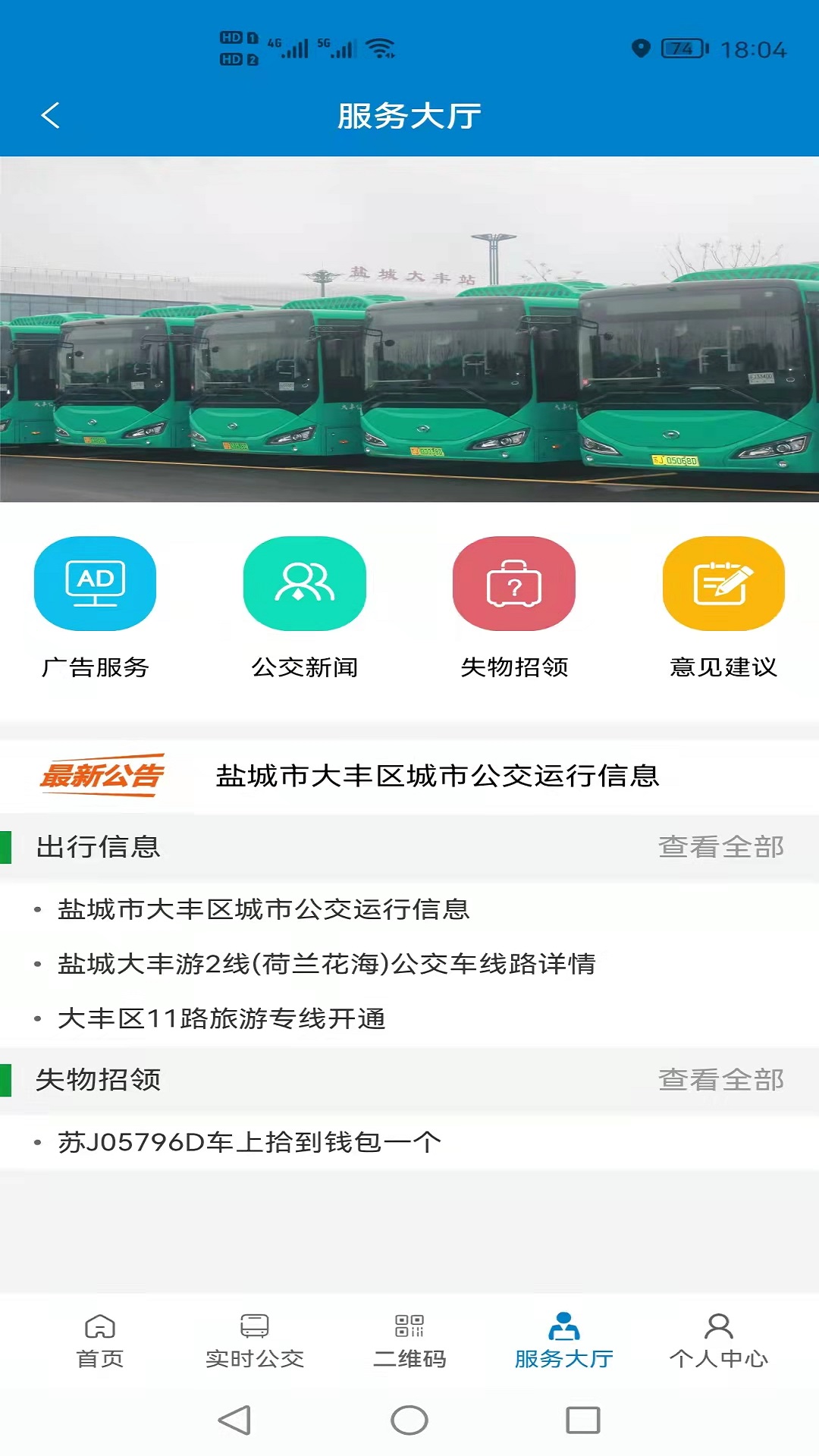819x1456 pixels.
Task: Open 大丰区11路旅游专线开通 article
Action: click(221, 1018)
